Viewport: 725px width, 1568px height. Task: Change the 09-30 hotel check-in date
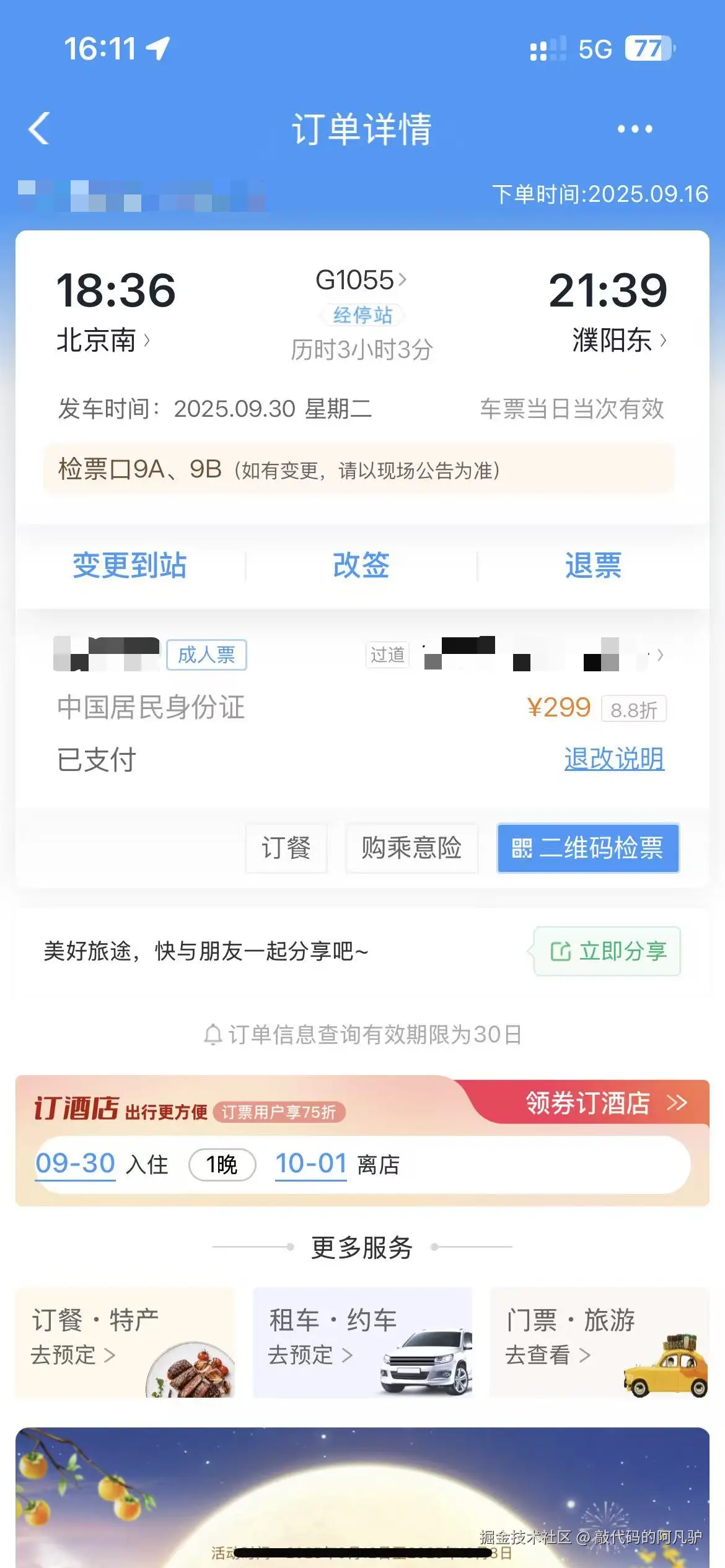75,1164
